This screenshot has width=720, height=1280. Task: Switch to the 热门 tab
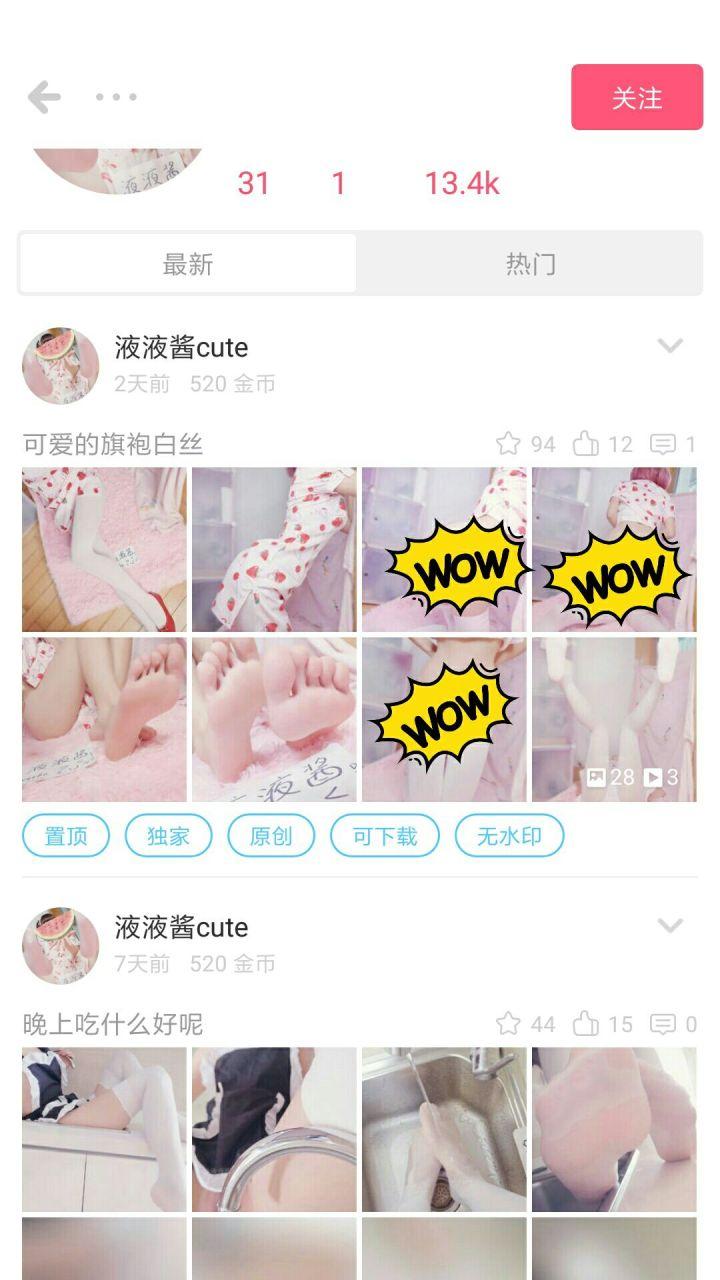tap(530, 263)
